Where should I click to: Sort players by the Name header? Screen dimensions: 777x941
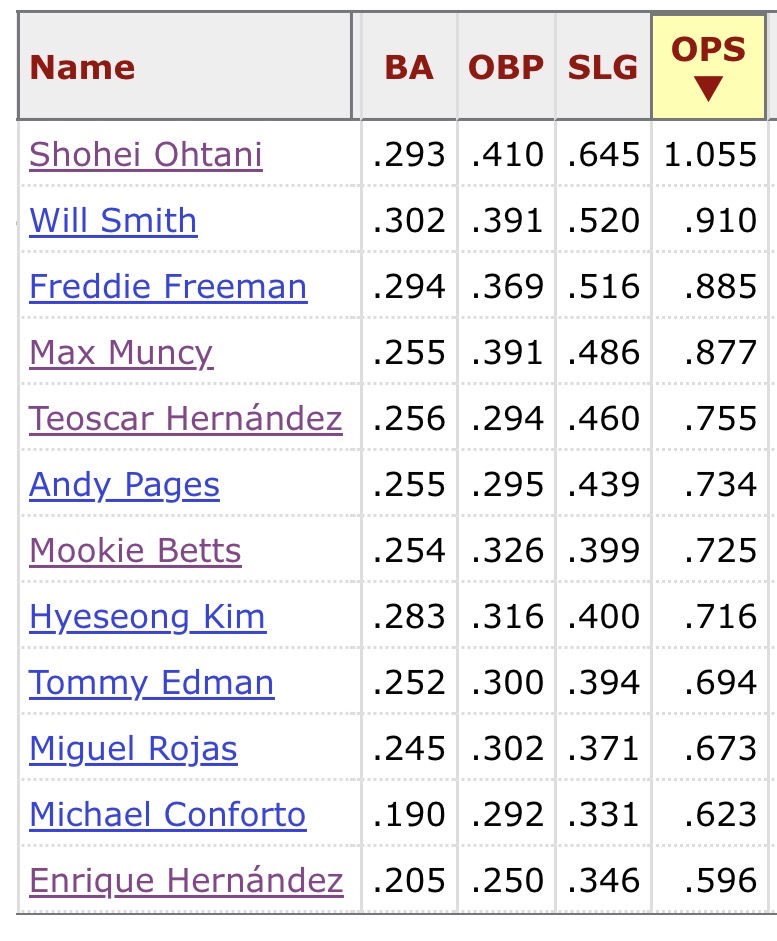pos(82,67)
